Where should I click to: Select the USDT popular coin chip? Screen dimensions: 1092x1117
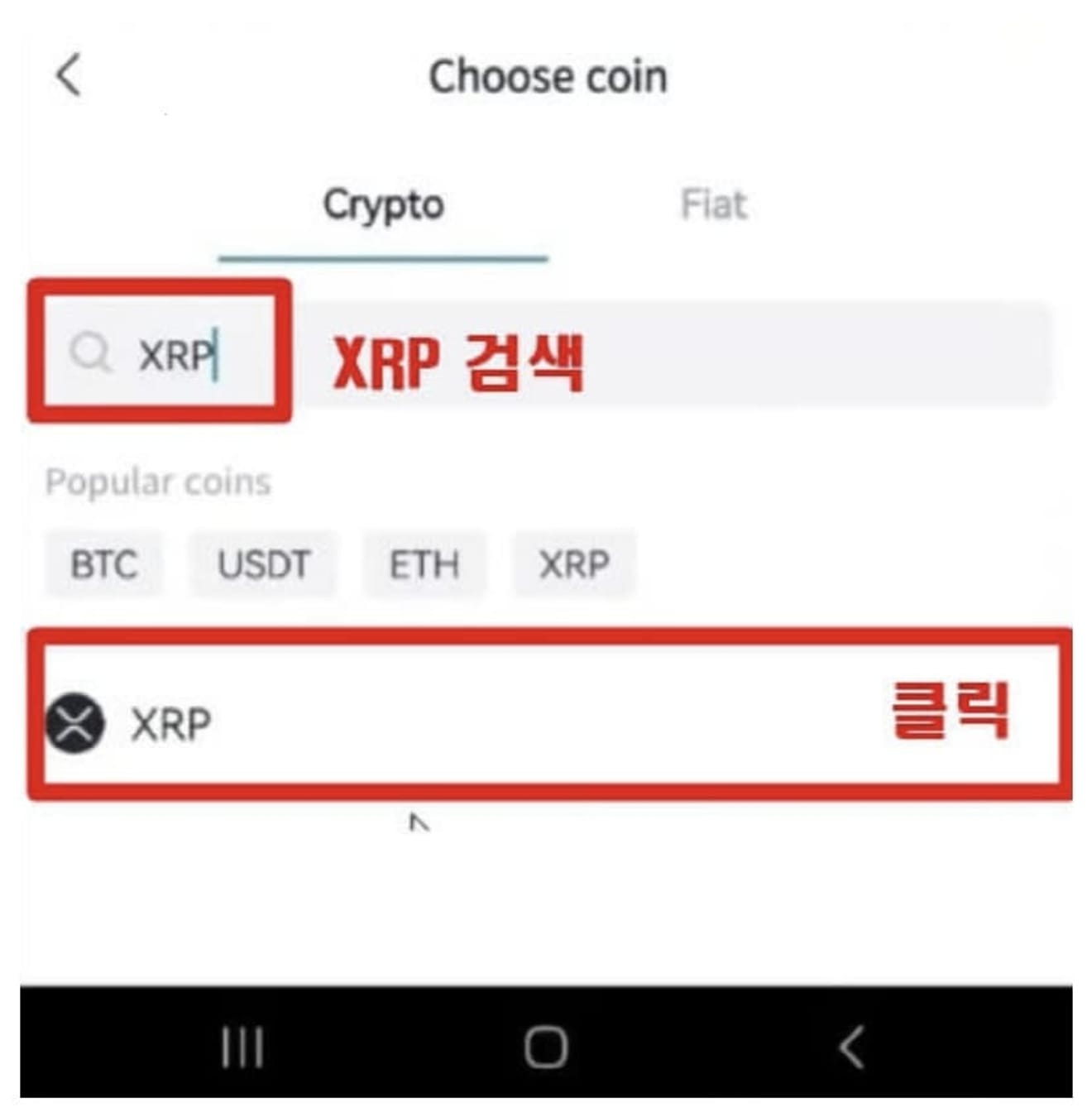(263, 565)
